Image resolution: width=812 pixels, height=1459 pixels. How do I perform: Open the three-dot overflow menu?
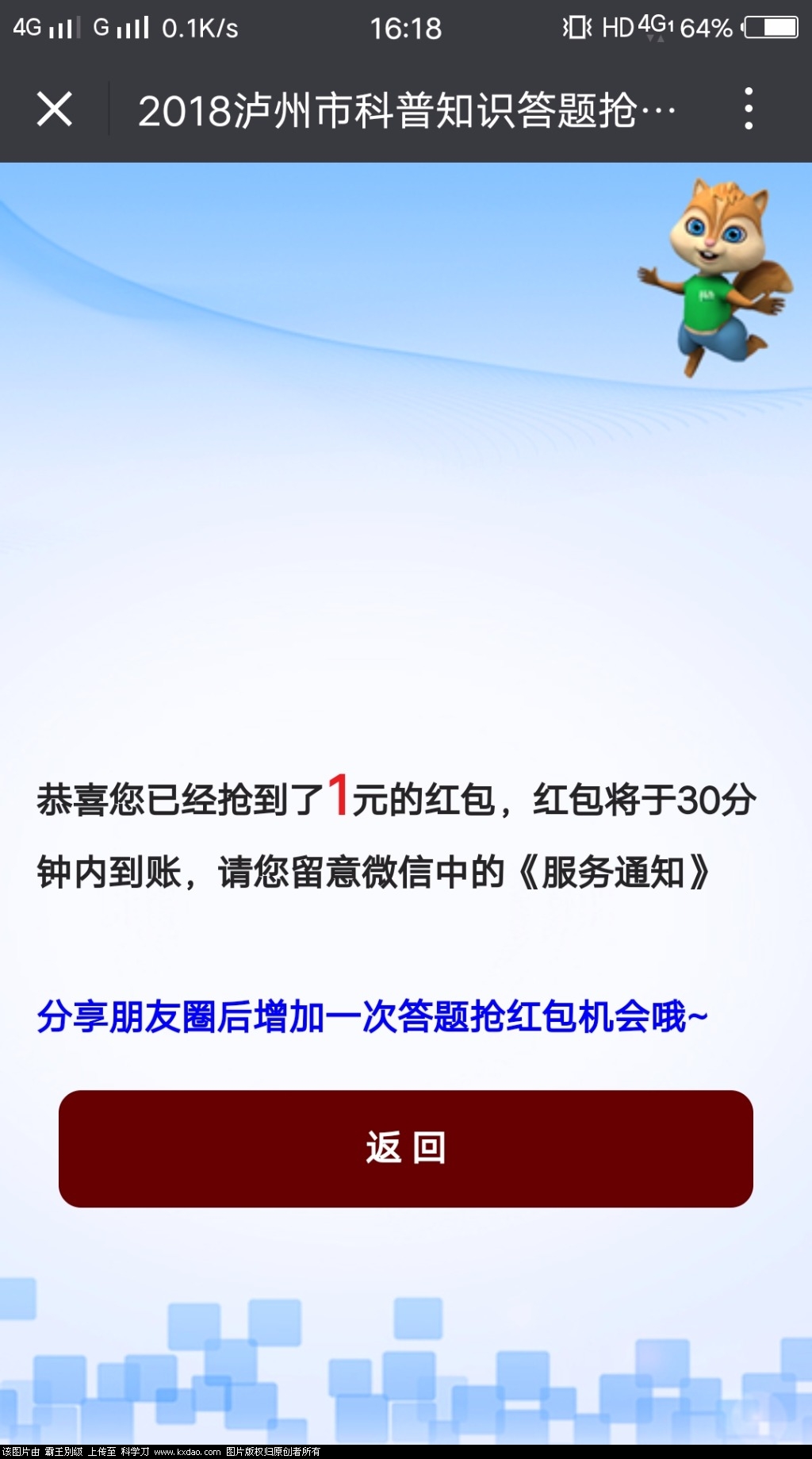pos(749,109)
